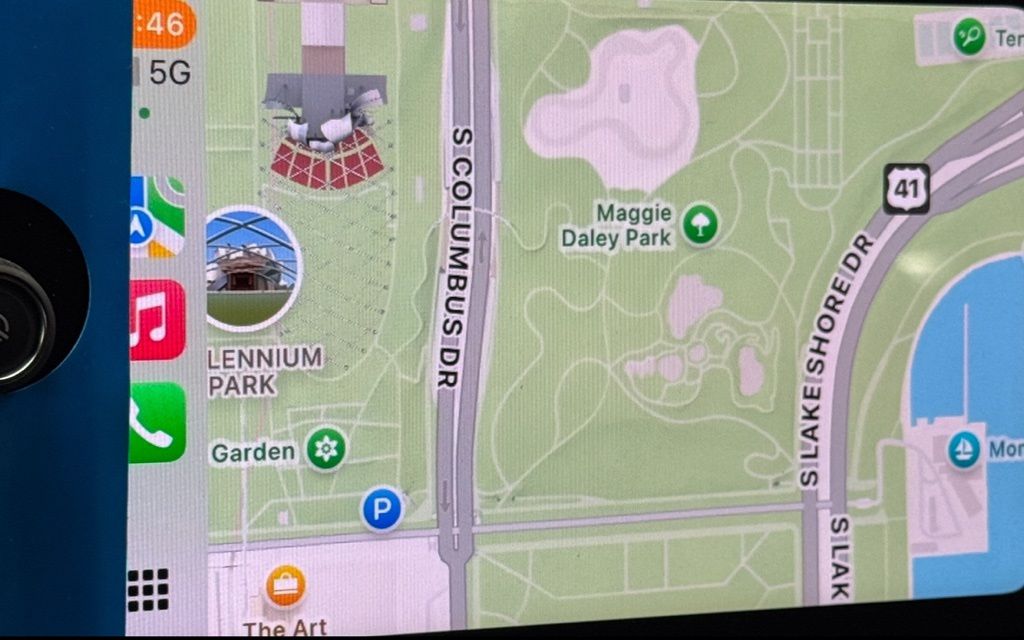The height and width of the screenshot is (640, 1024).
Task: Select the sailboat harbor marker
Action: tap(964, 449)
